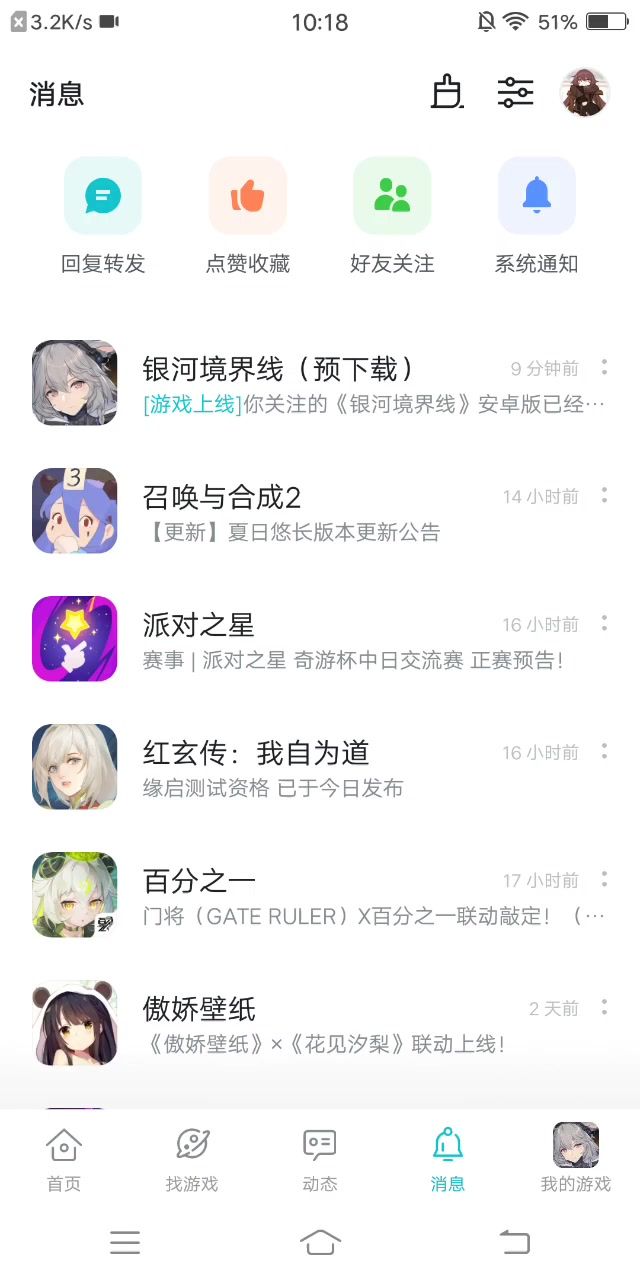
Task: Open the 我的游戏 tab
Action: [x=576, y=1158]
